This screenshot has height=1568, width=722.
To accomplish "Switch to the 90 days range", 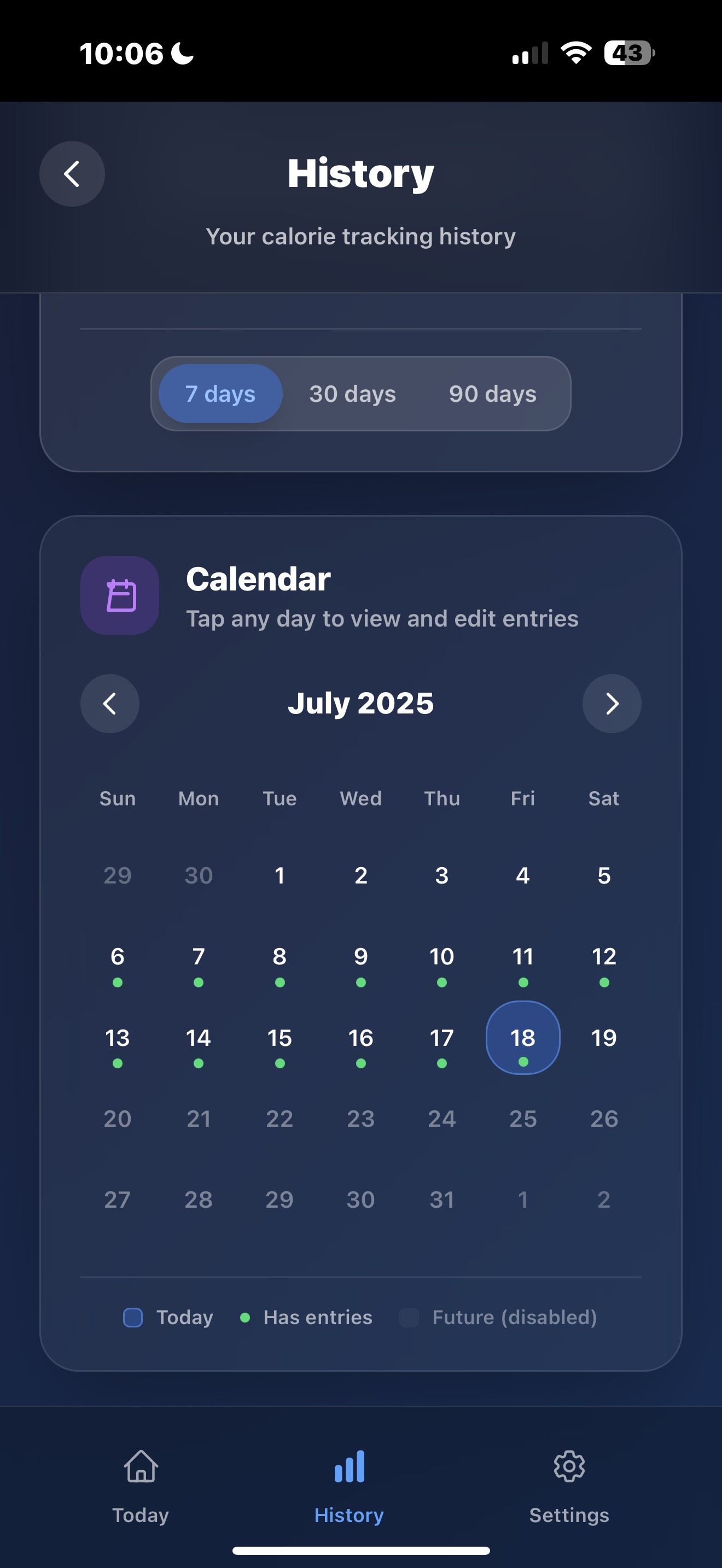I will [492, 394].
